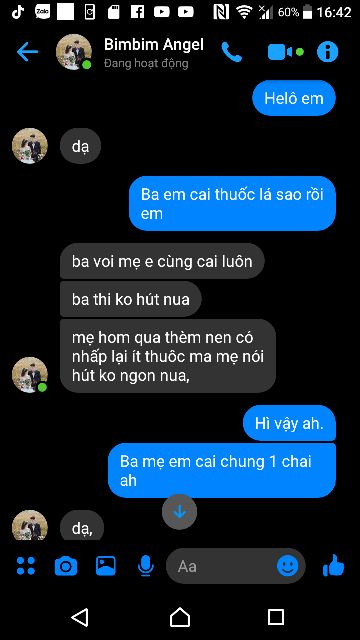Open conversation info details

[327, 52]
